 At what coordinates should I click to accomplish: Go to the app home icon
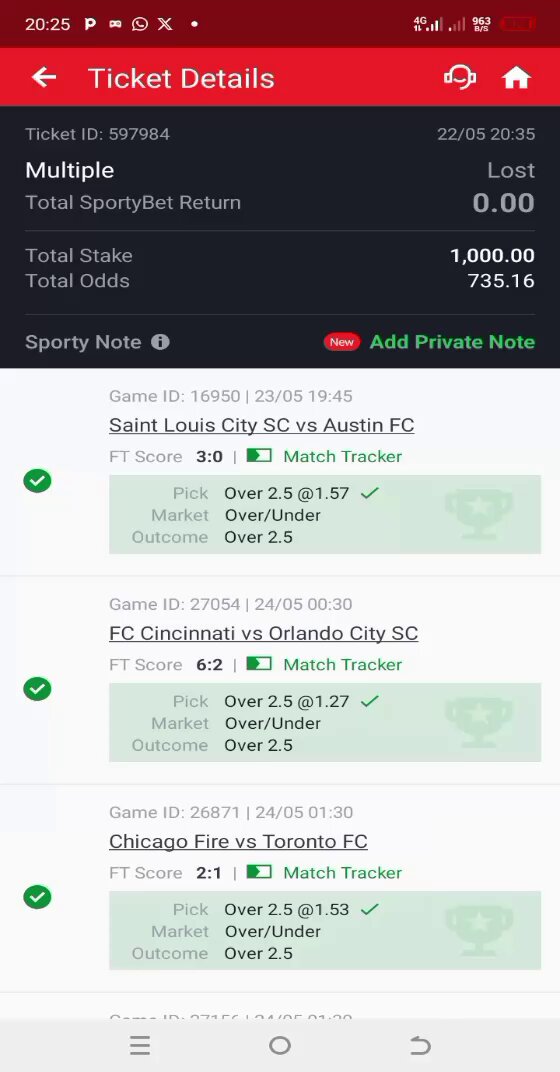coord(516,77)
